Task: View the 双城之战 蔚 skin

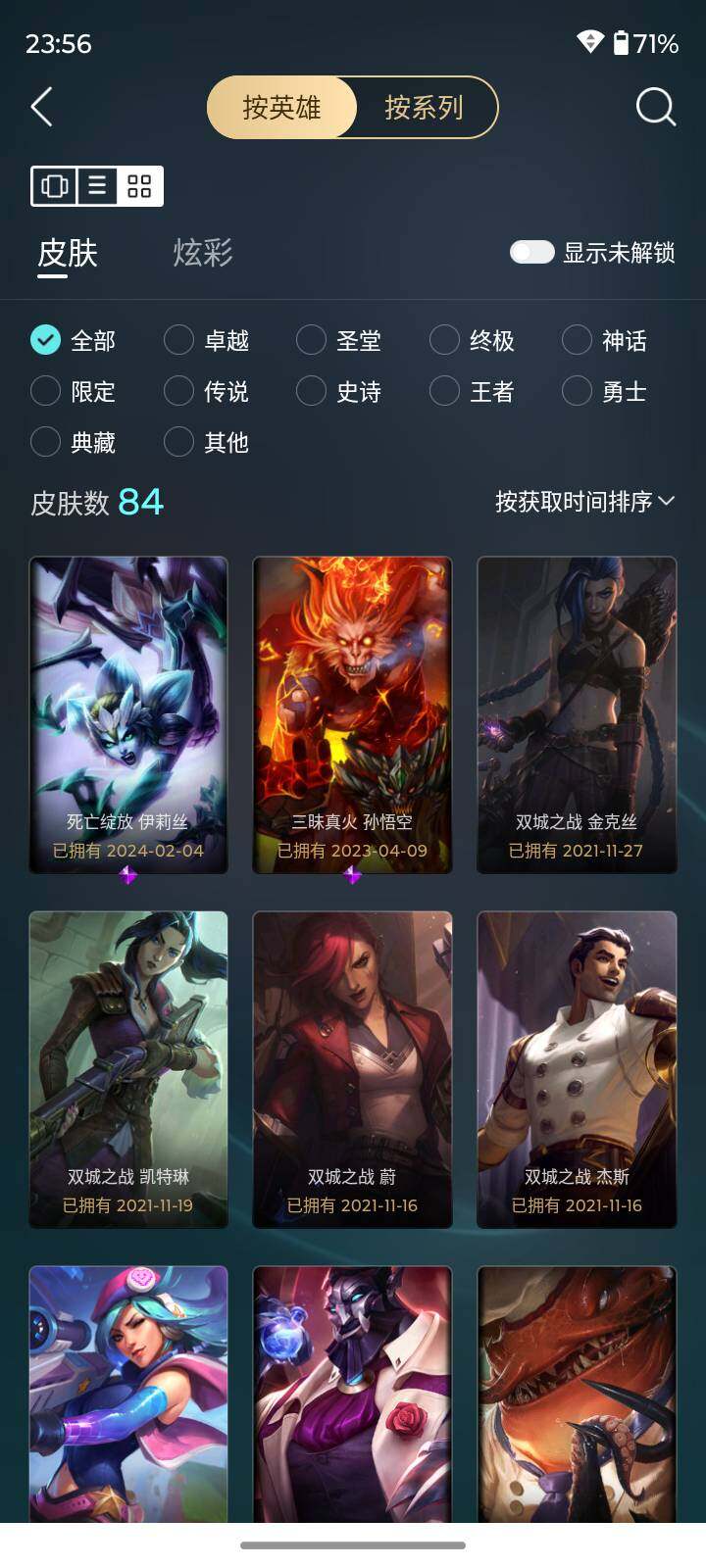Action: (x=352, y=1069)
